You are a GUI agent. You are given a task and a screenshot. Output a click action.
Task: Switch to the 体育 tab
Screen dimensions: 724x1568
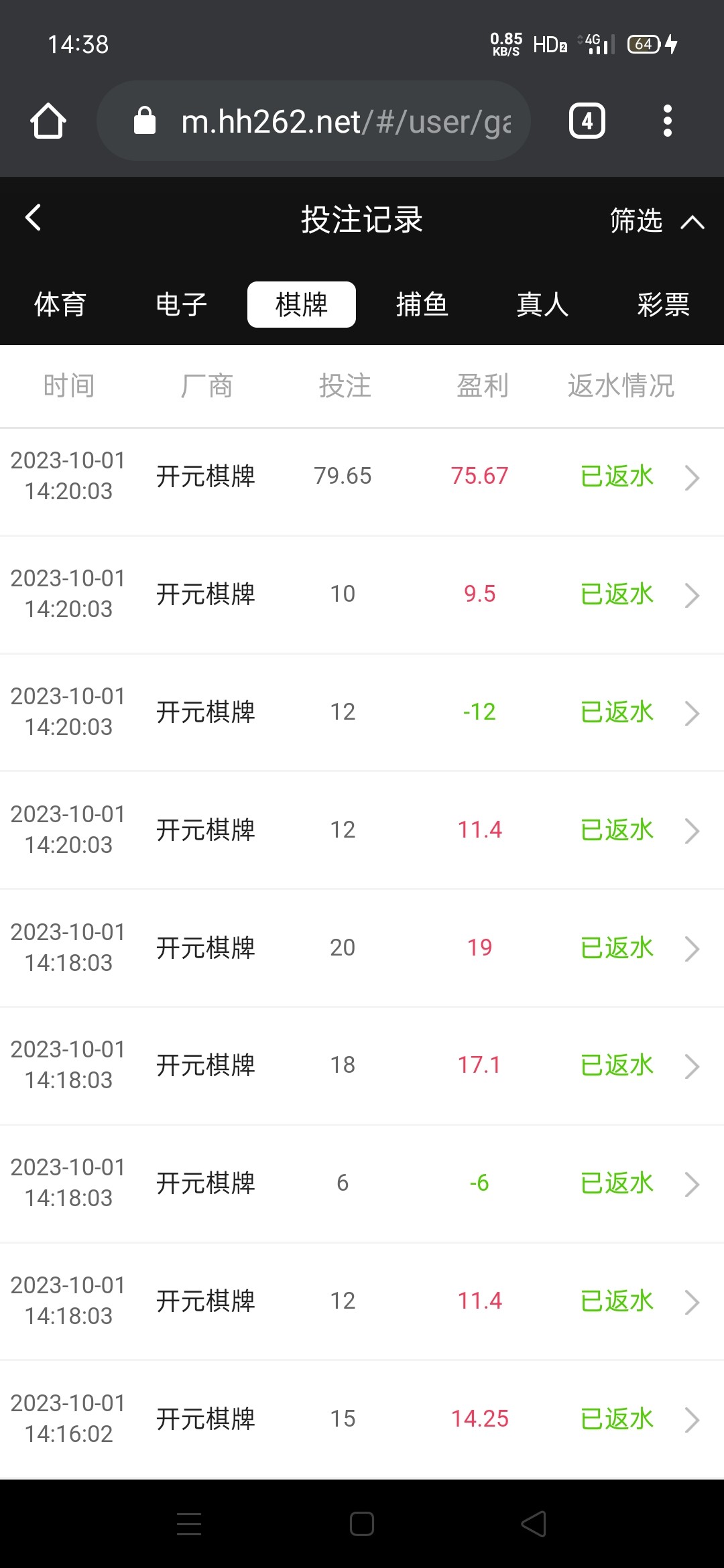coord(60,305)
